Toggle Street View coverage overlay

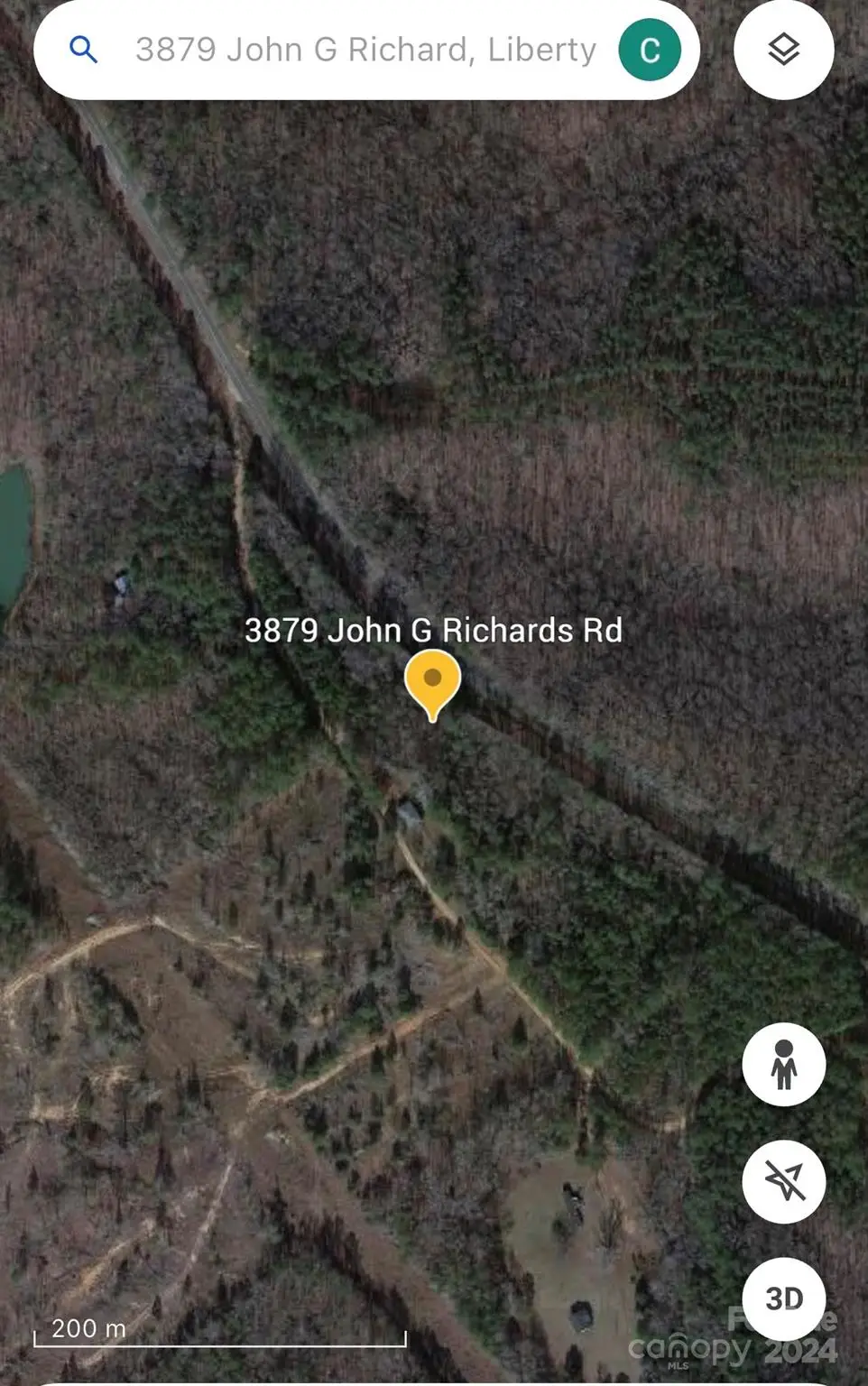pos(783,1065)
